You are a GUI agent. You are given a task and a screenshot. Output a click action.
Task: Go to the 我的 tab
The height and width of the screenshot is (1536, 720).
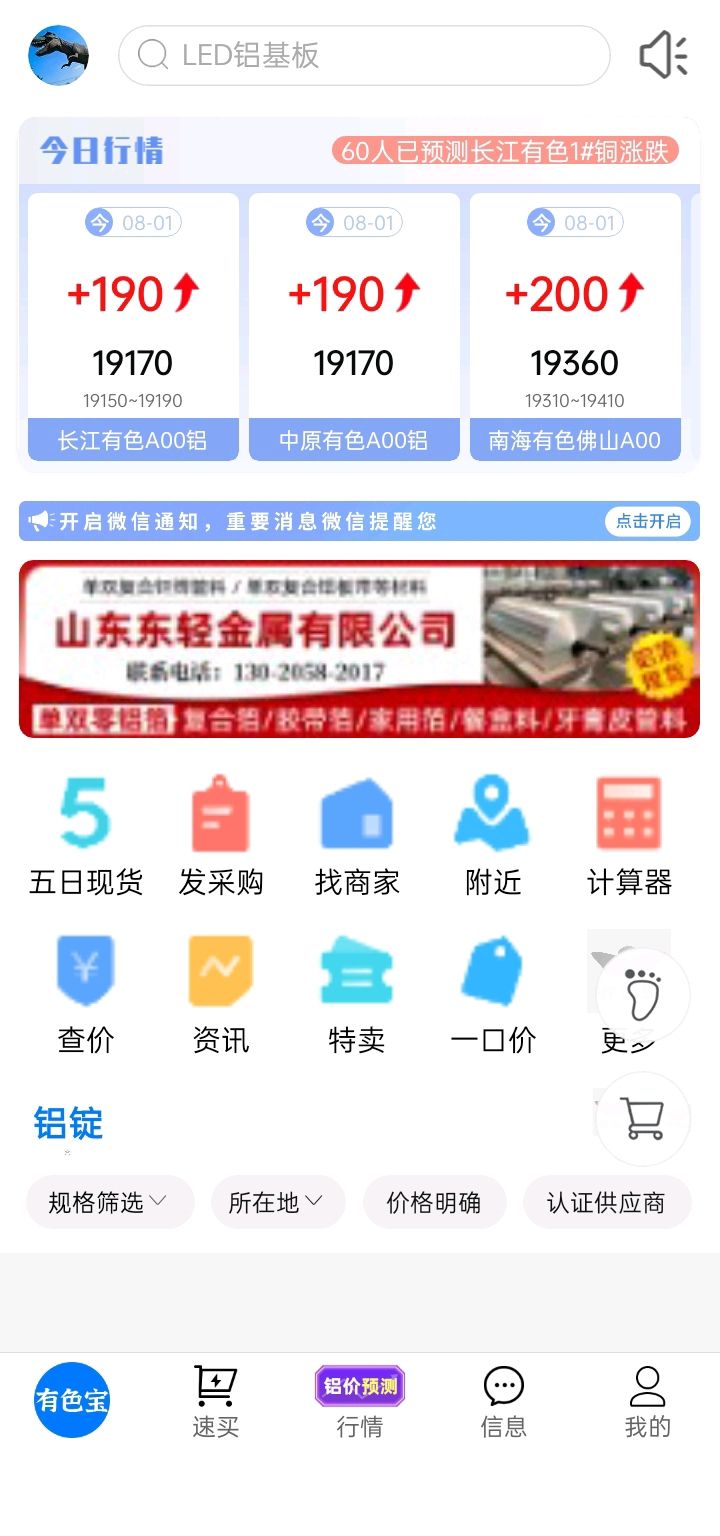coord(648,1401)
